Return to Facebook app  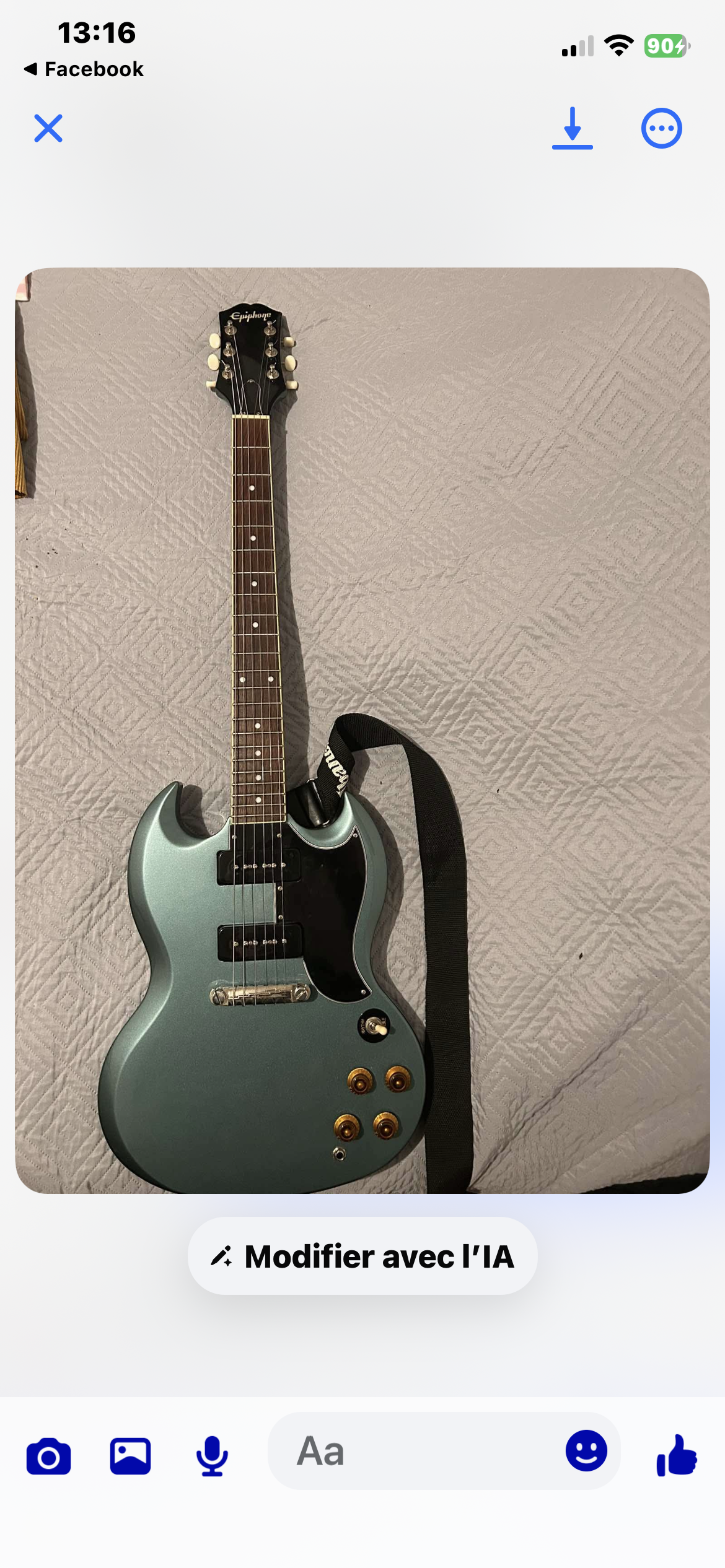(x=84, y=69)
